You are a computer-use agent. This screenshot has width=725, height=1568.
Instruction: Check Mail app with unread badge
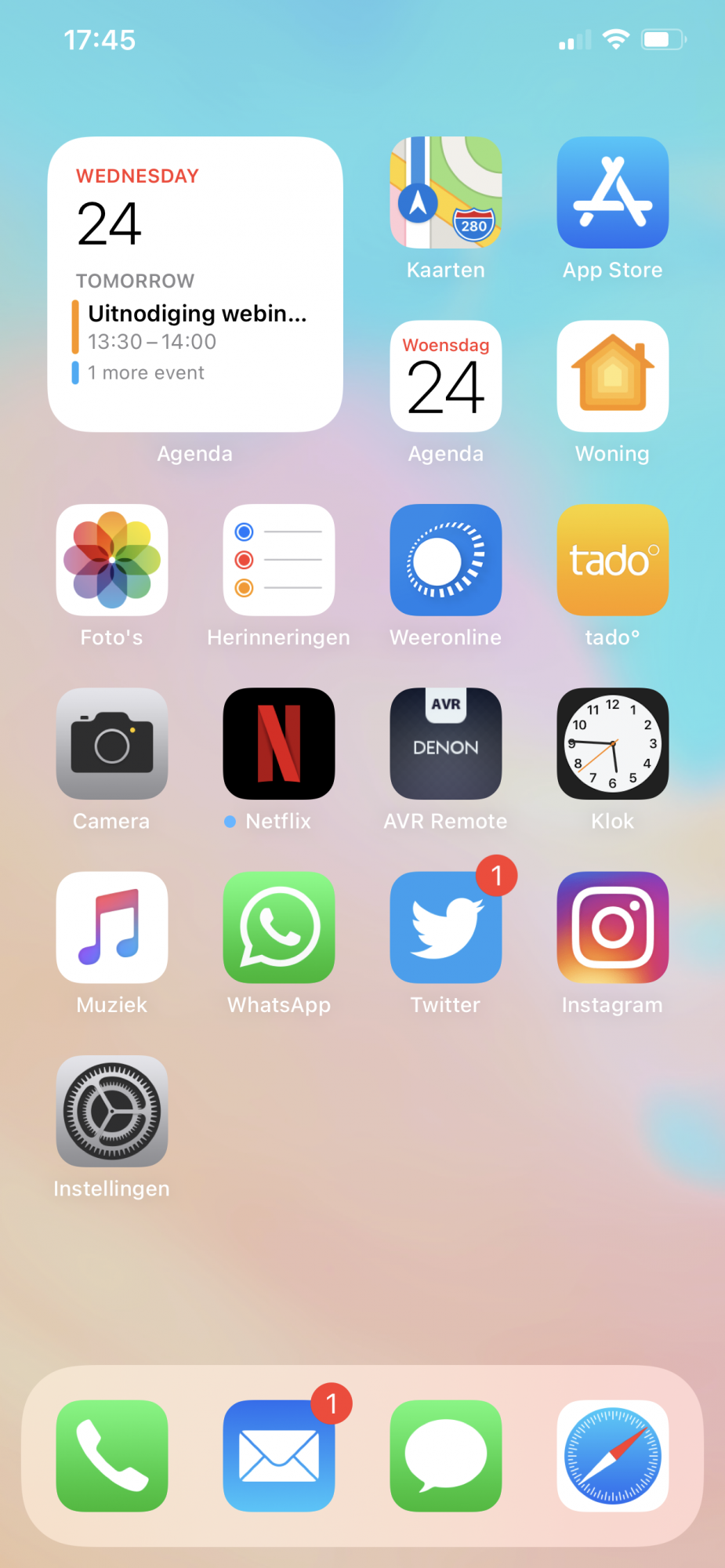pos(278,1455)
